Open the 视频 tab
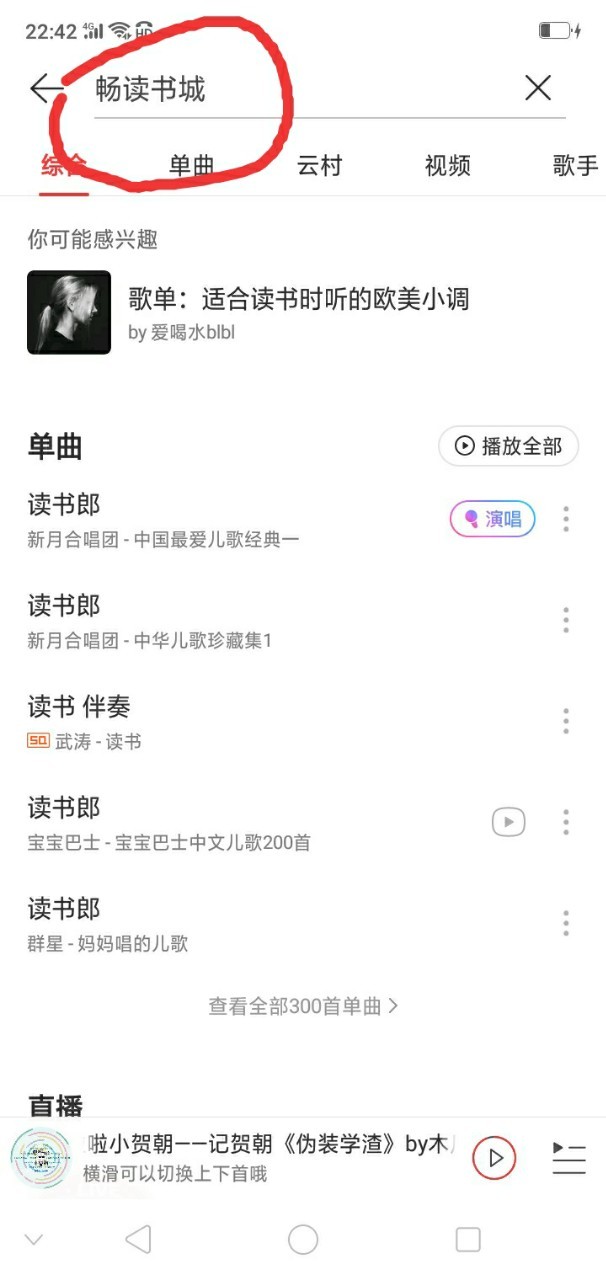606x1280 pixels. 447,166
